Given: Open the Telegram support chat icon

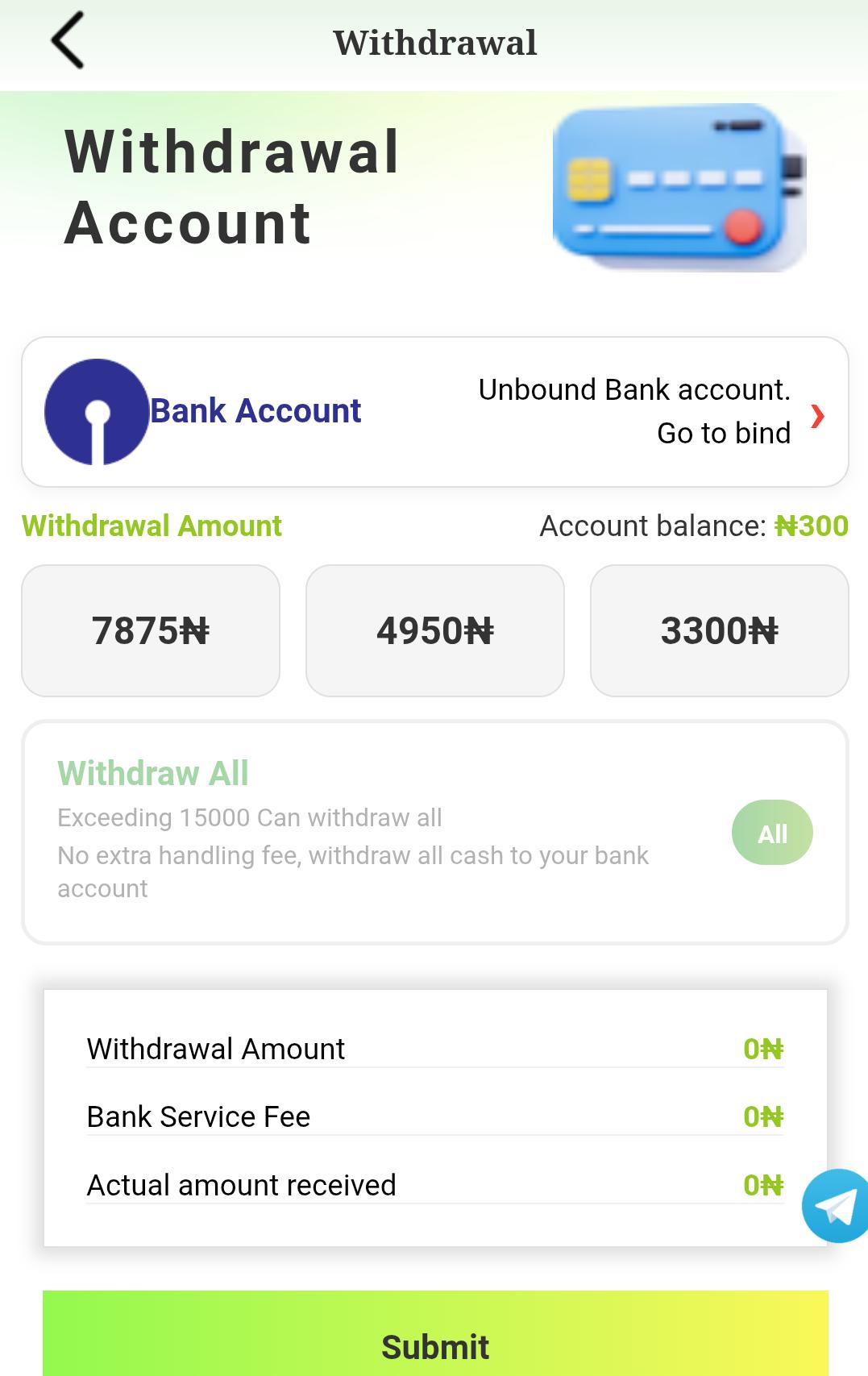Looking at the screenshot, I should 836,1203.
